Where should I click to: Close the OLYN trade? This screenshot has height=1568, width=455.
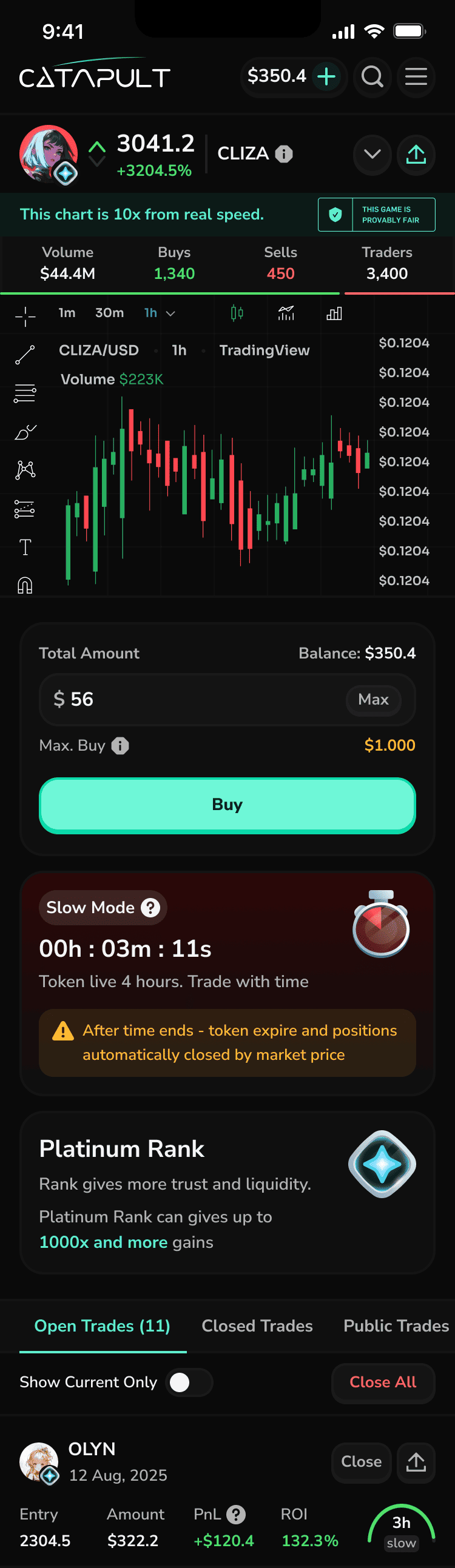[x=361, y=1462]
